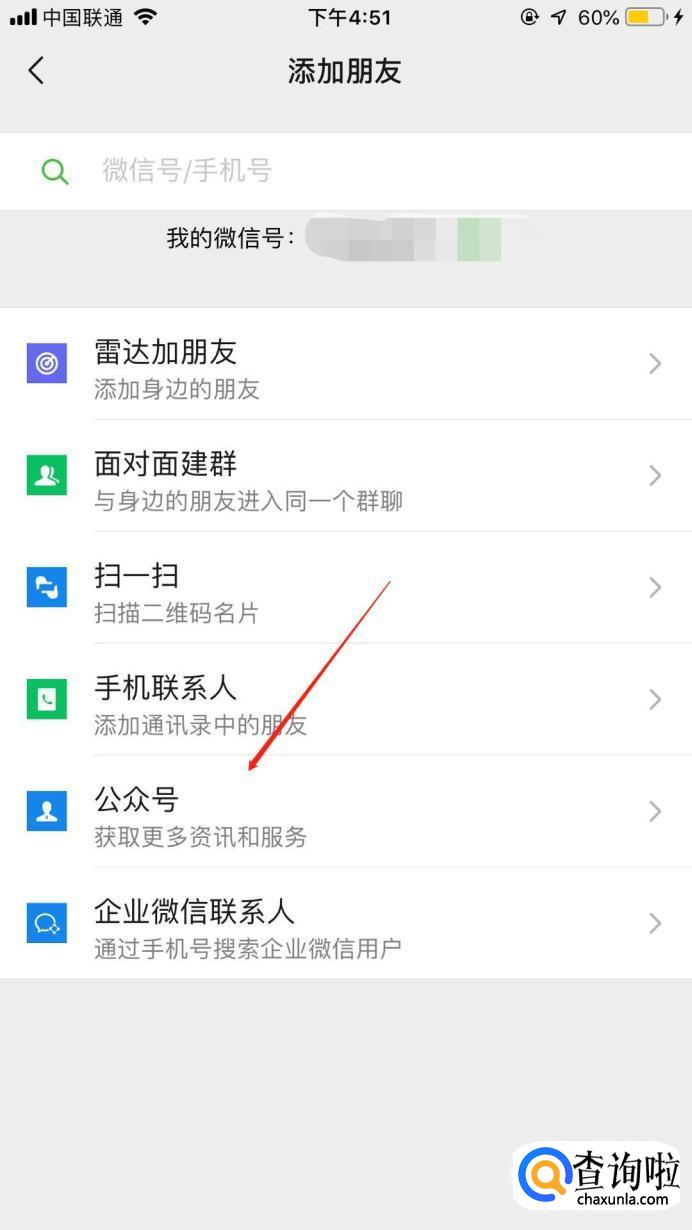Select 面对面建群

[x=346, y=476]
